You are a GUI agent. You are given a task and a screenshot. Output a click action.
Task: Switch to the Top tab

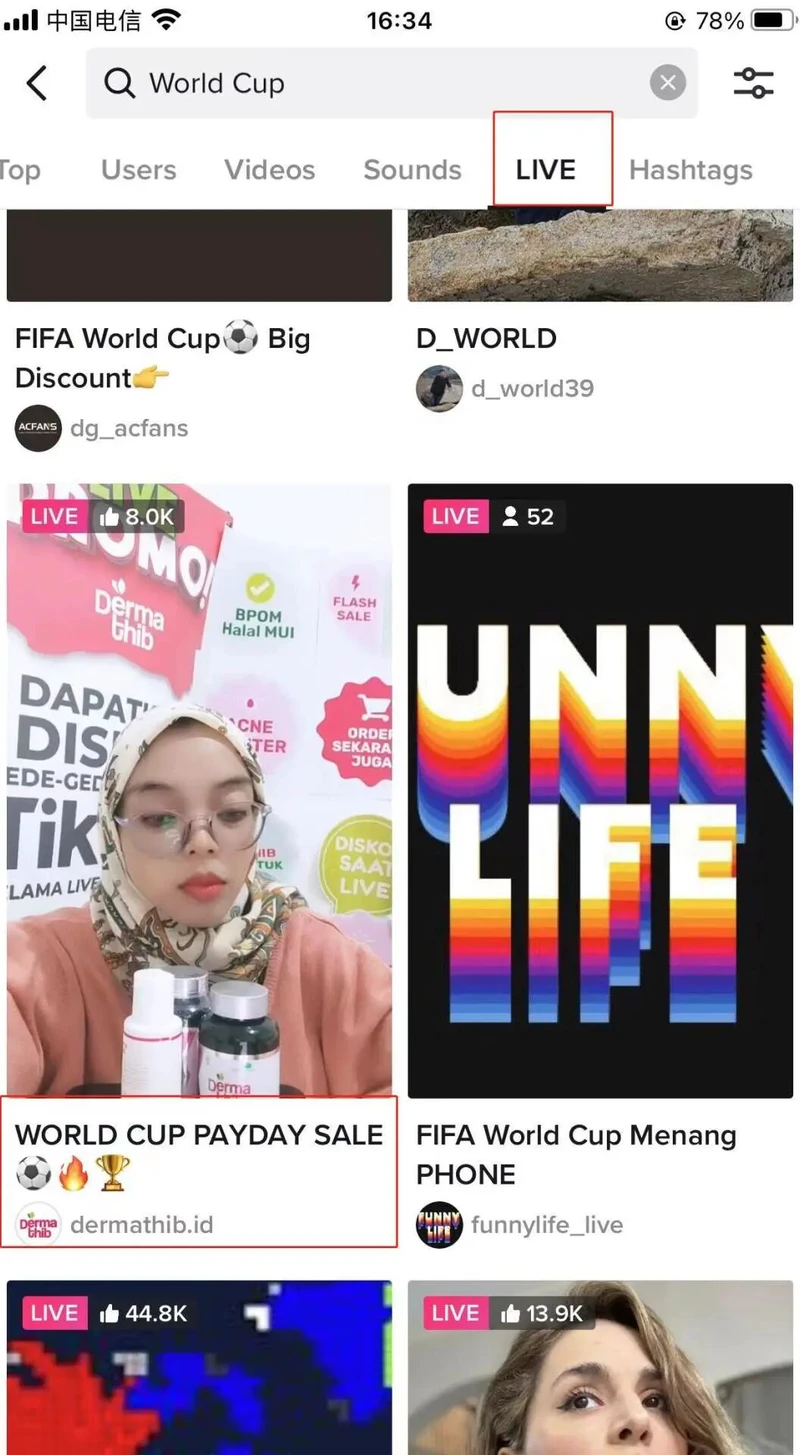click(x=20, y=170)
